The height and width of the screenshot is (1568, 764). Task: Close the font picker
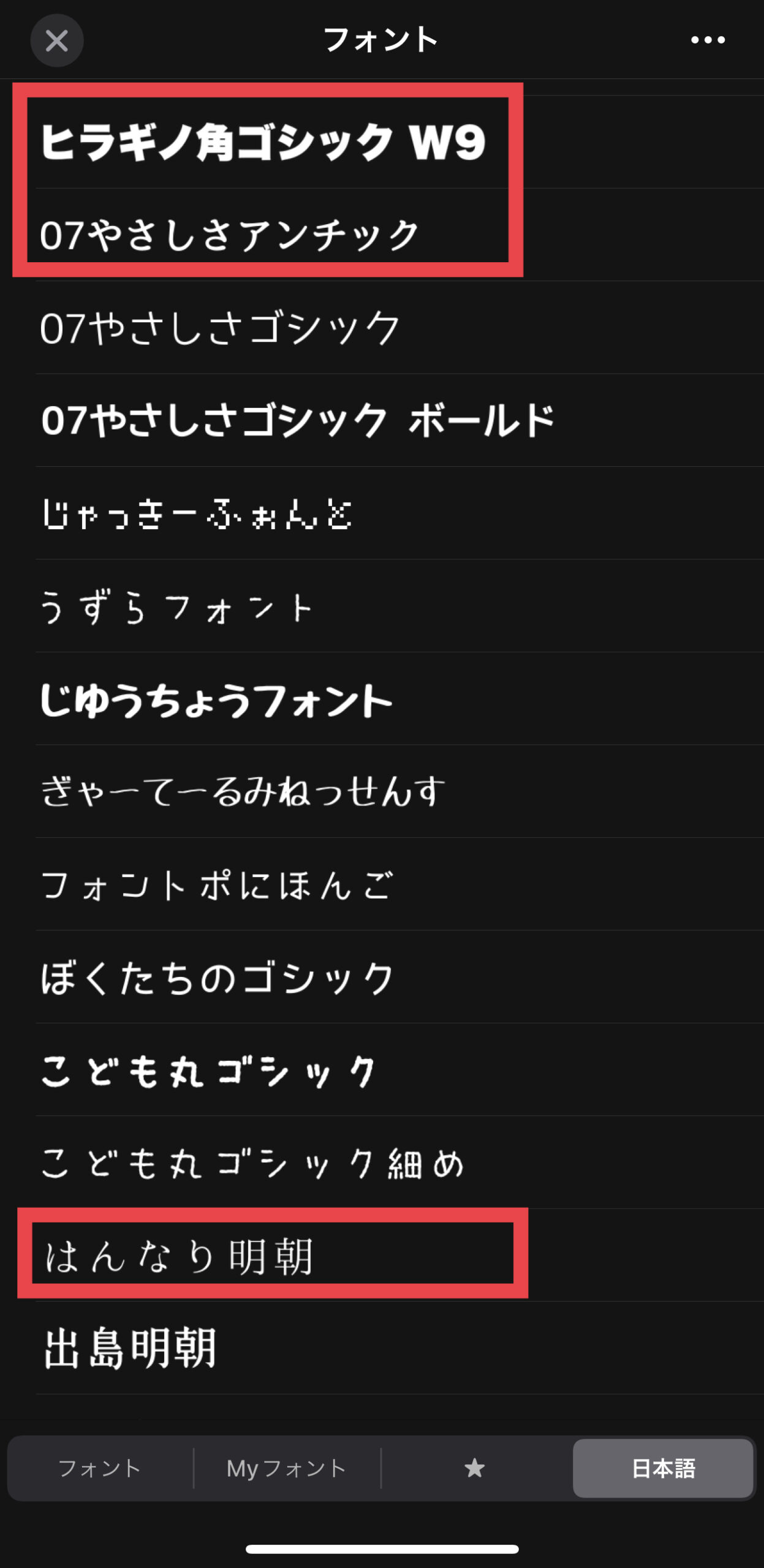(56, 41)
